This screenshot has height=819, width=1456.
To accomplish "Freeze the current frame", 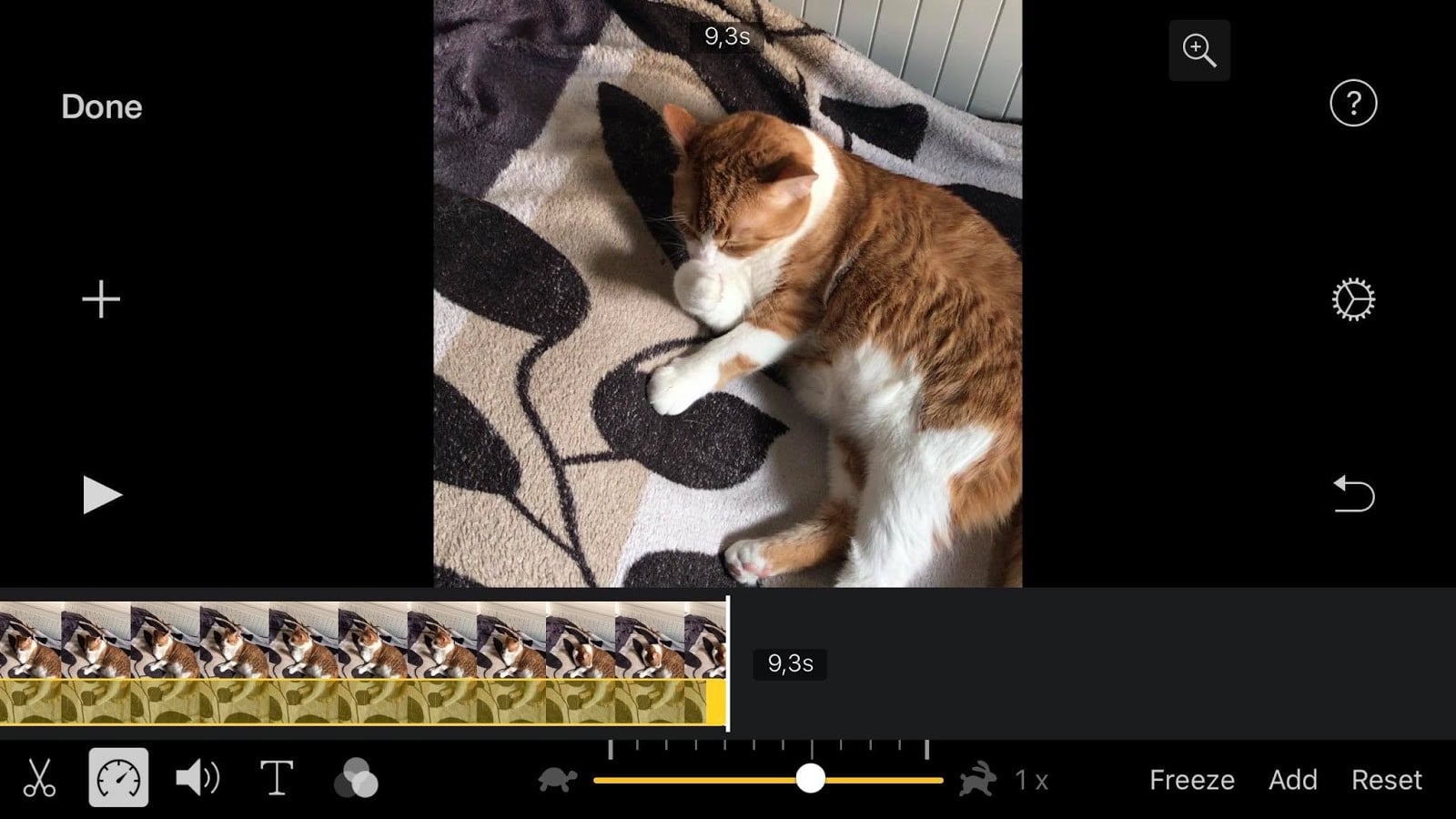I will pos(1191,780).
